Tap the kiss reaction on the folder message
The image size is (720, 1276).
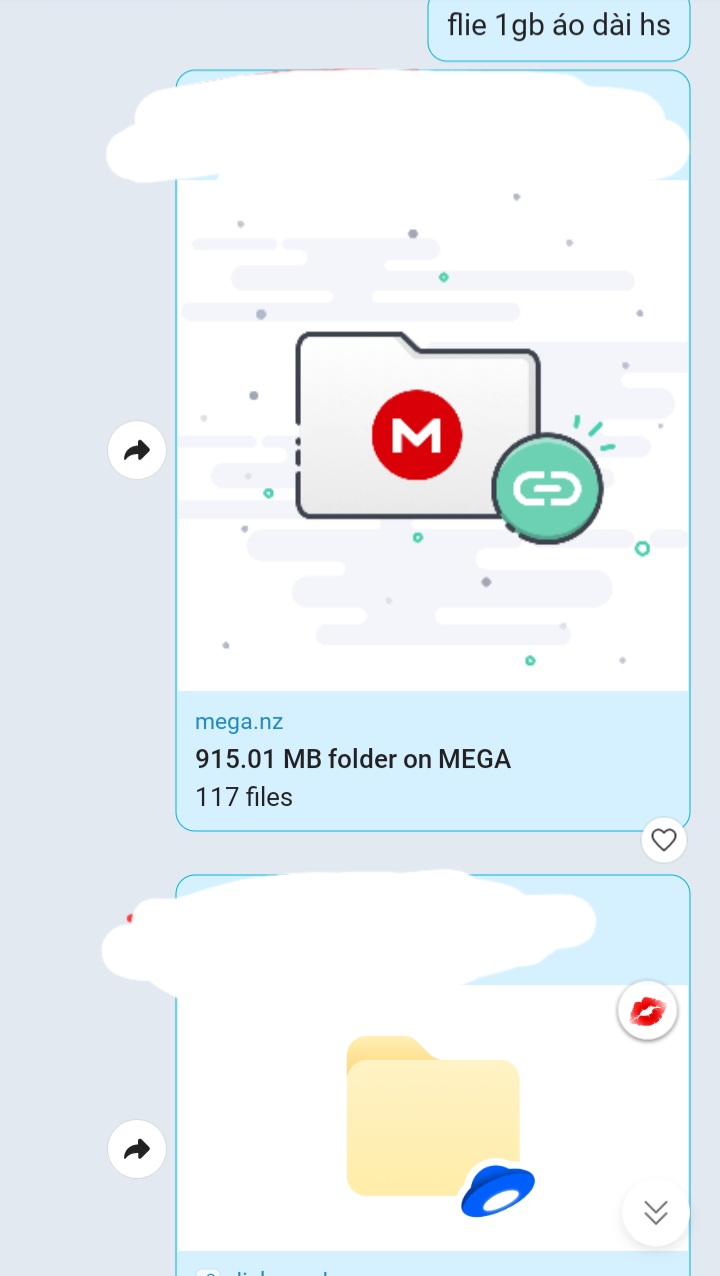pyautogui.click(x=647, y=1011)
